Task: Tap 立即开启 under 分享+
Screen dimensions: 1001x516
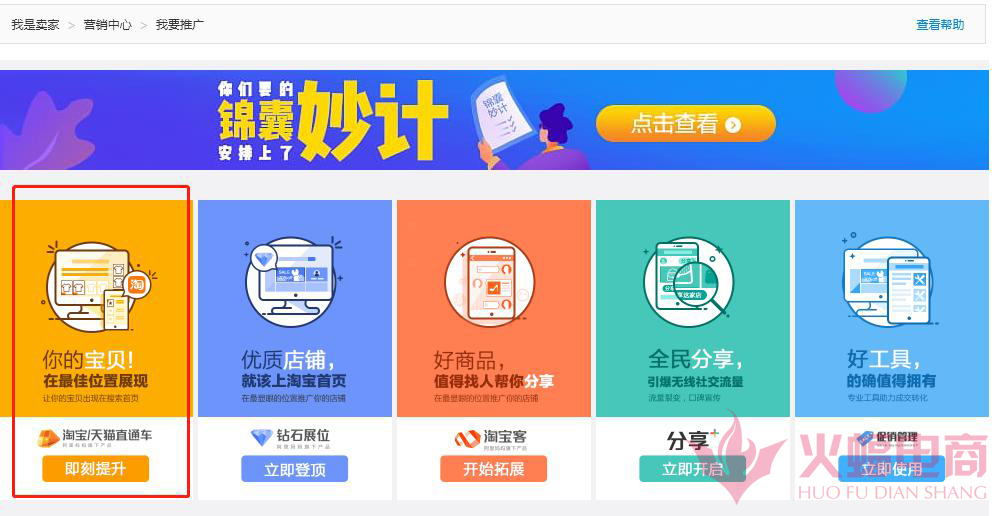Action: [692, 469]
